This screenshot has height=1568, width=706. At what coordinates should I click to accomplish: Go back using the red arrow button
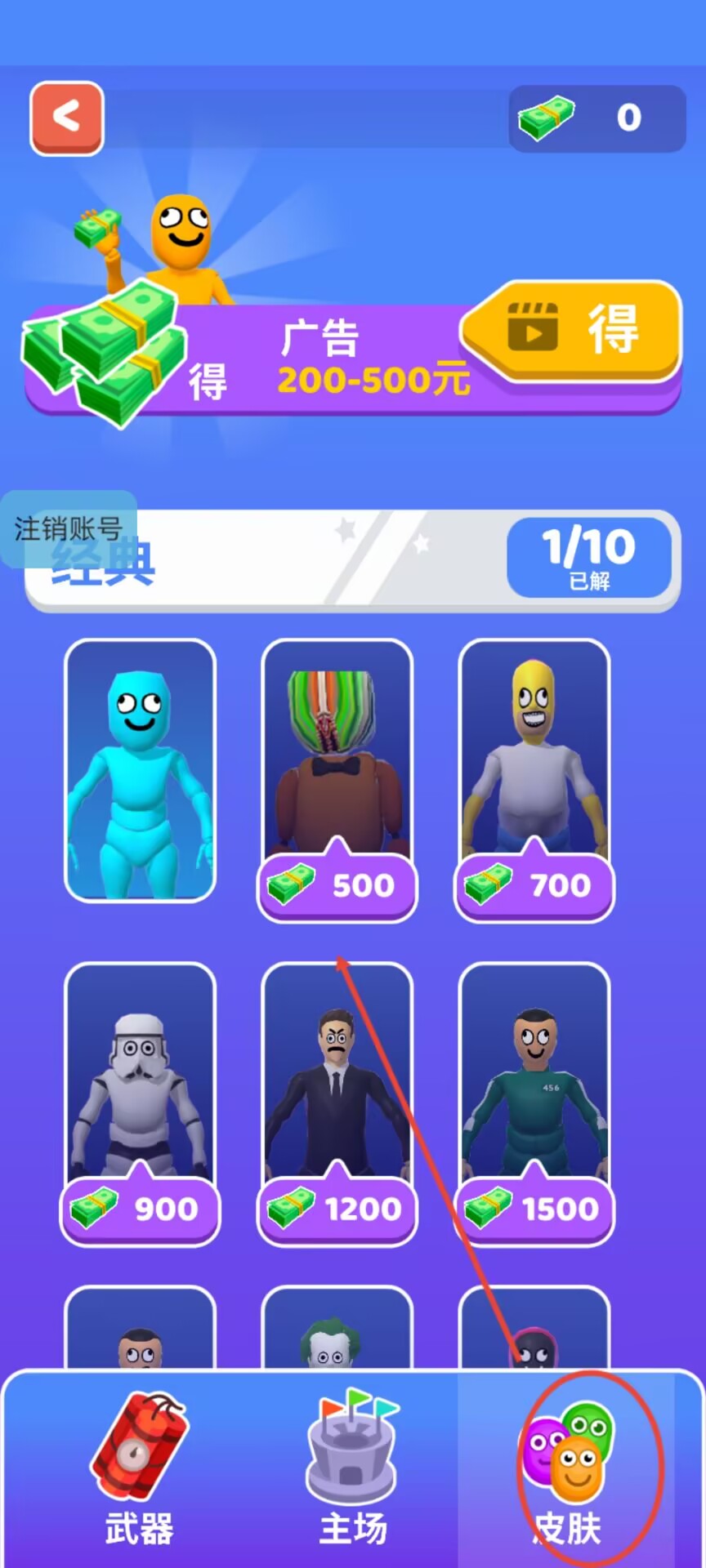67,118
